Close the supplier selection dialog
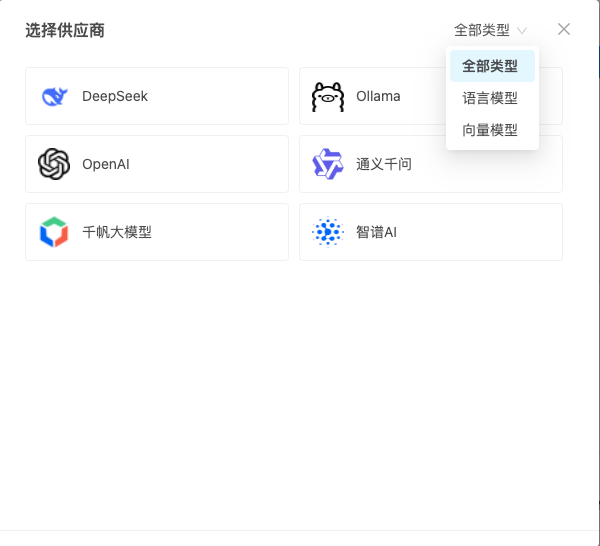The image size is (600, 546). 564,29
